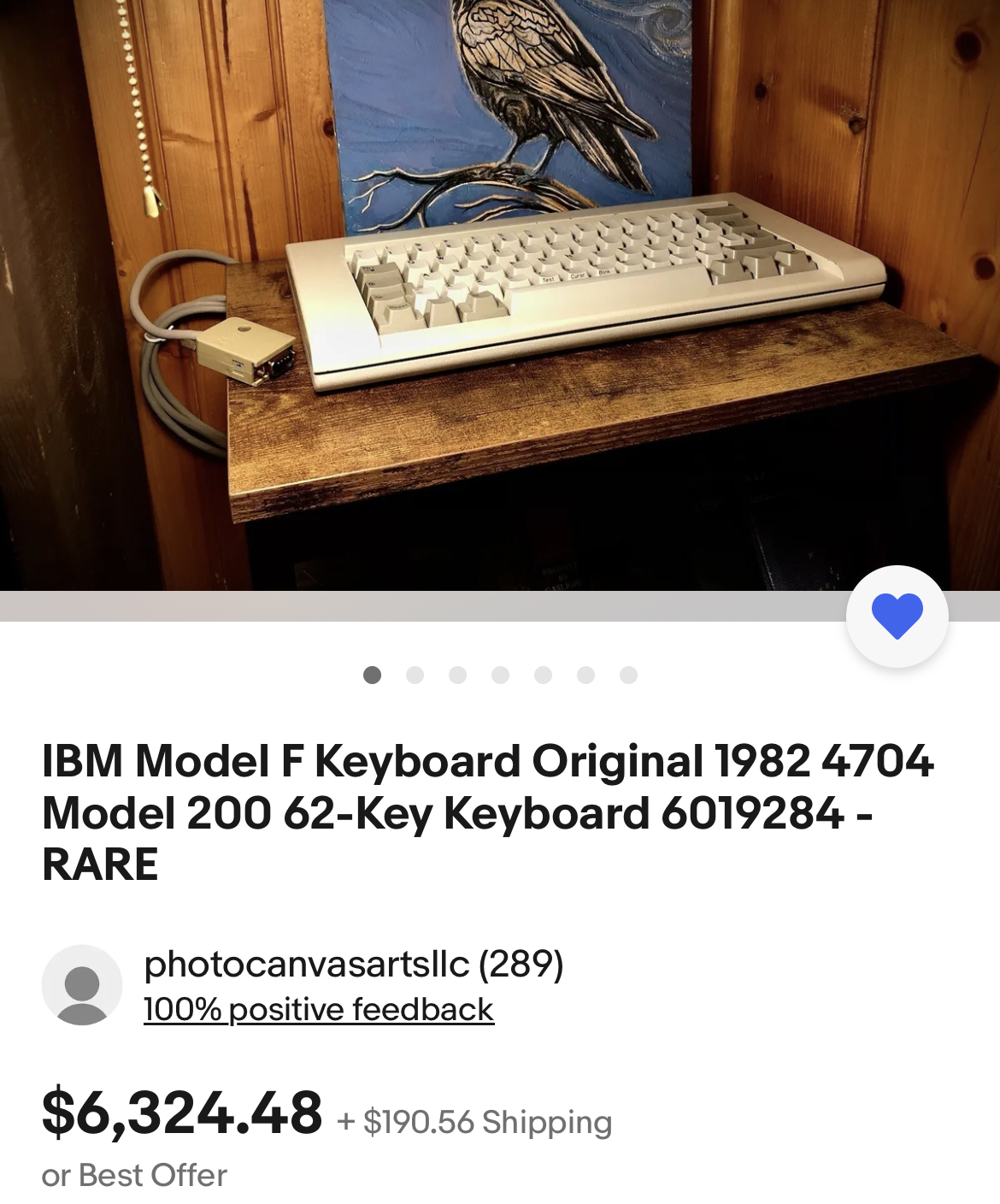Image resolution: width=1000 pixels, height=1204 pixels.
Task: Jump to the second photo dot
Action: pos(415,676)
